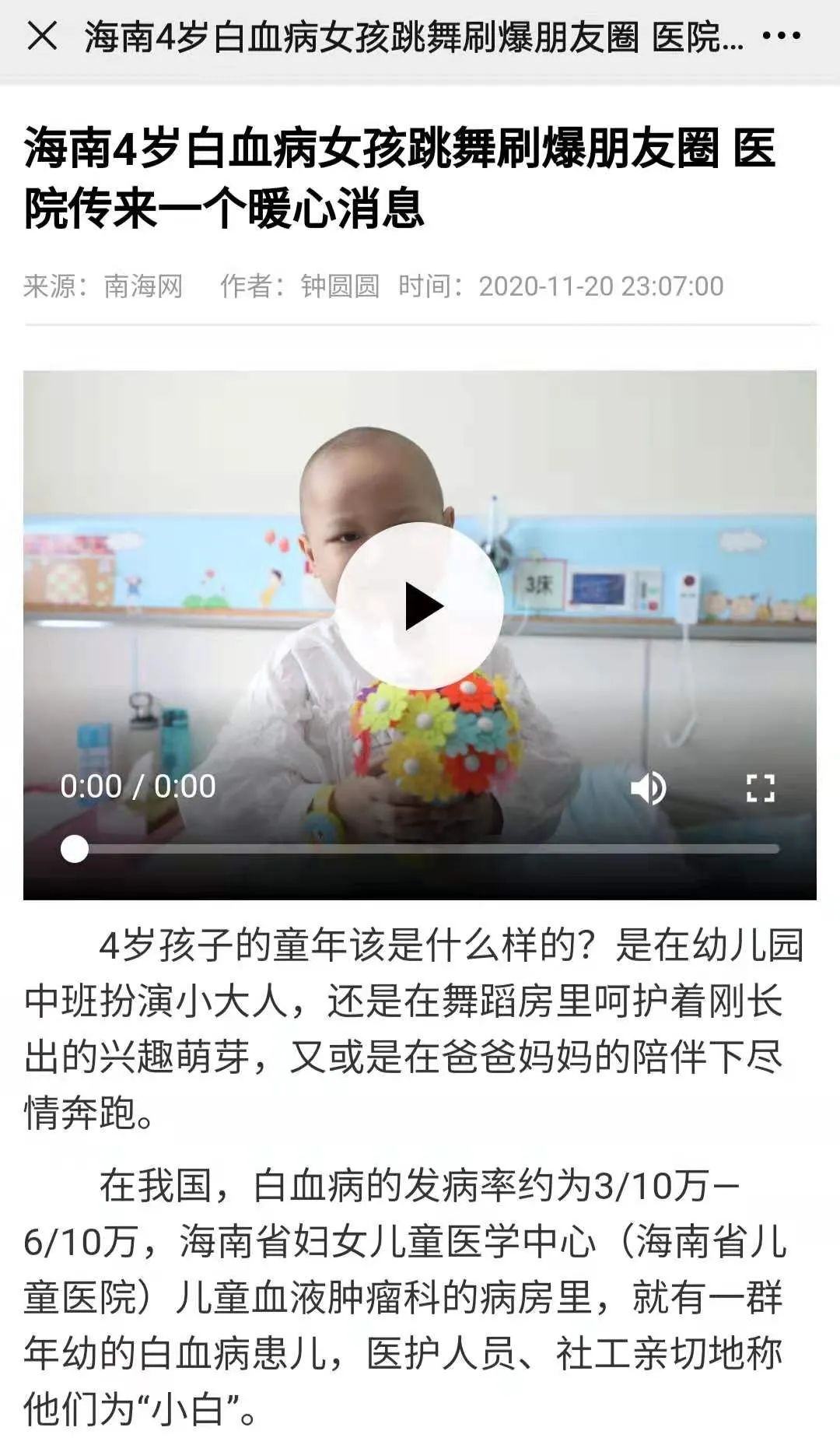Close the article page
The image size is (840, 1452).
coord(41,36)
